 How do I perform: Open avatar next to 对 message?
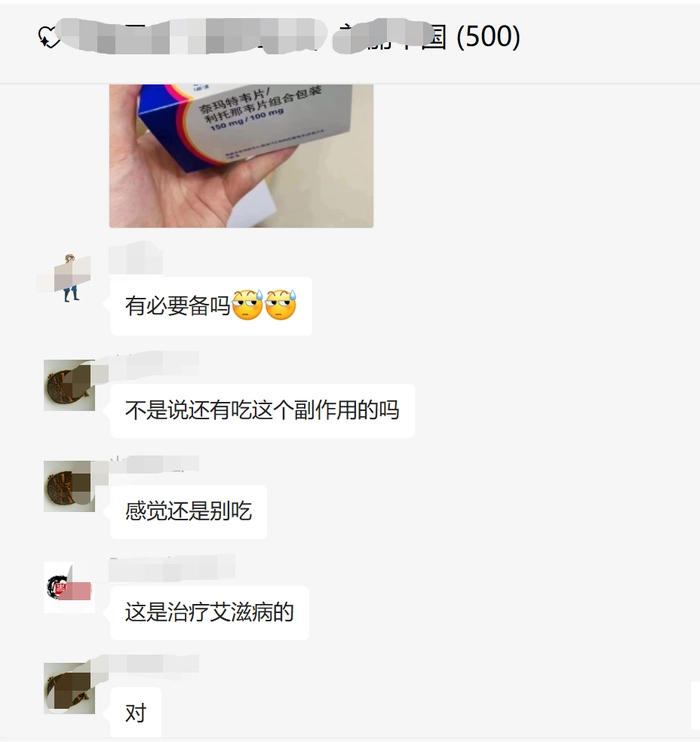pos(69,688)
